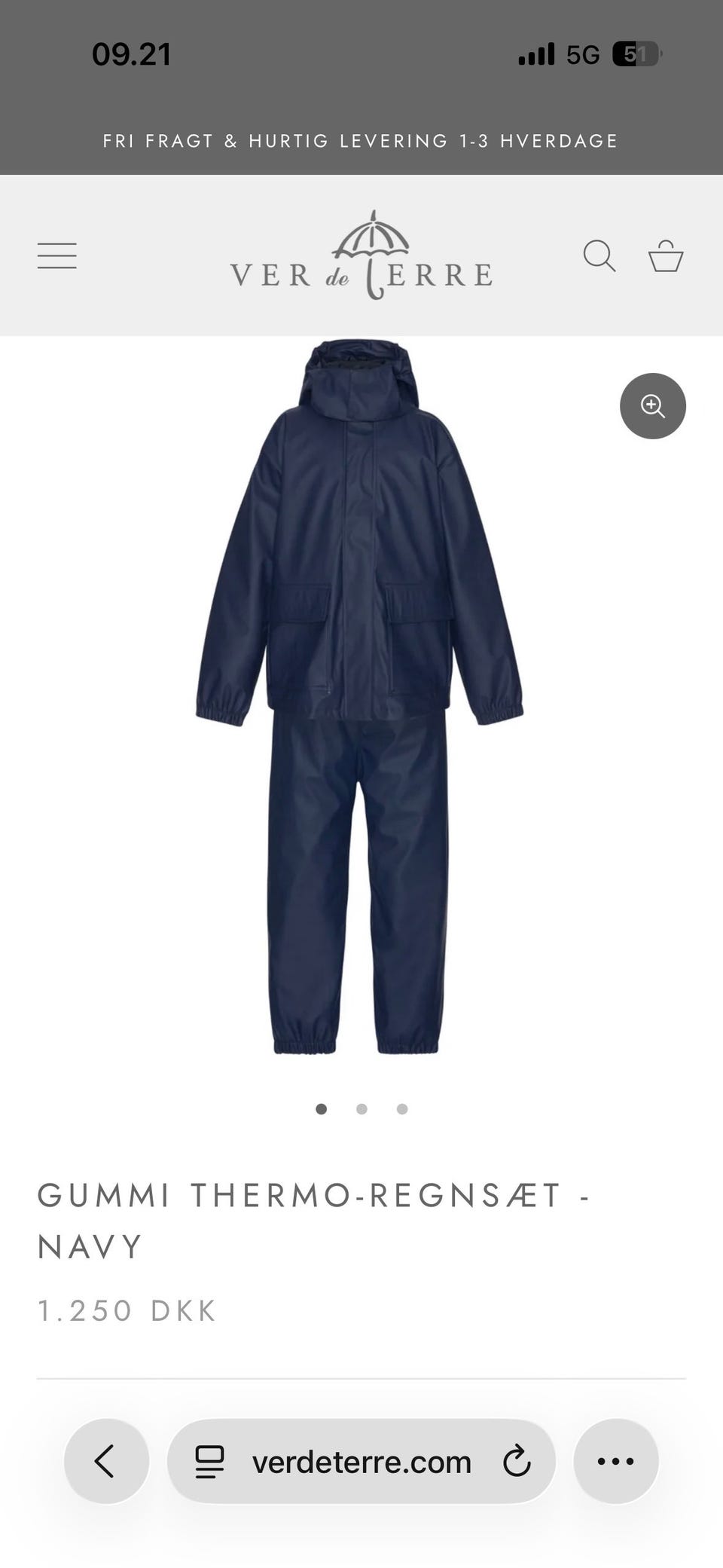
Task: Open the browser's more options menu
Action: point(615,1461)
